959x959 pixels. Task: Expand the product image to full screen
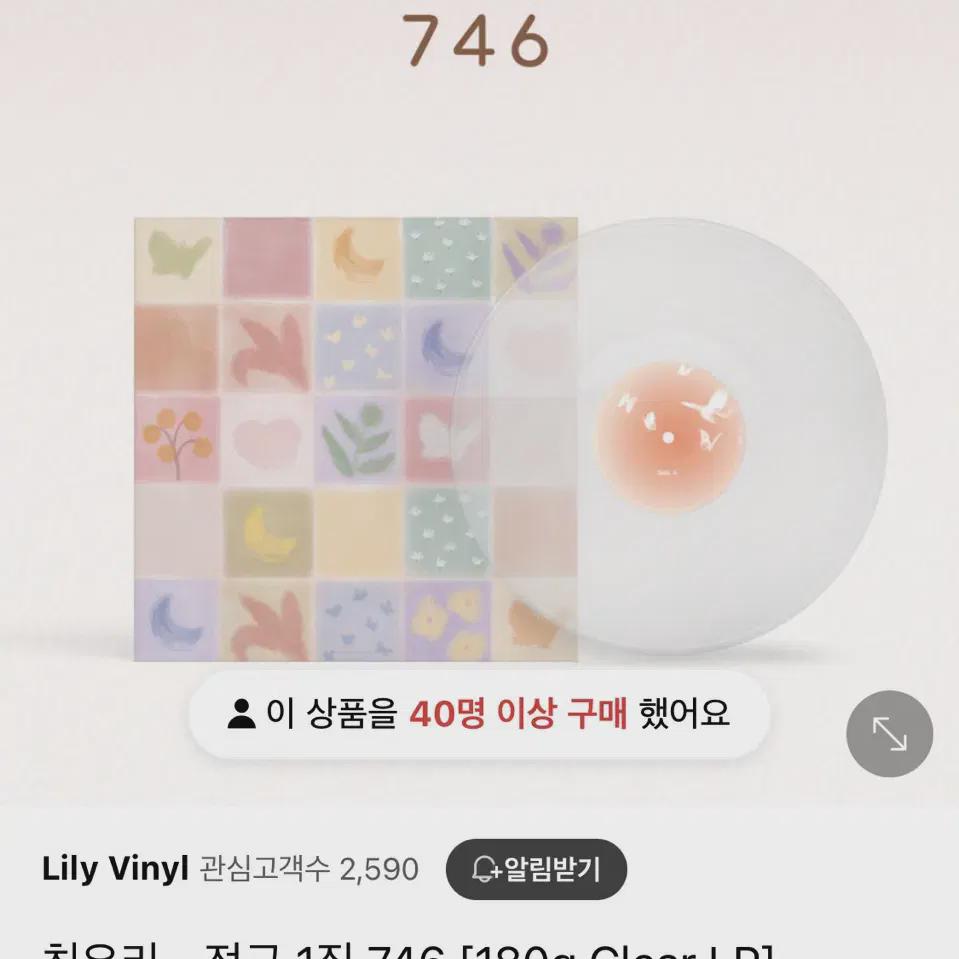[x=889, y=734]
